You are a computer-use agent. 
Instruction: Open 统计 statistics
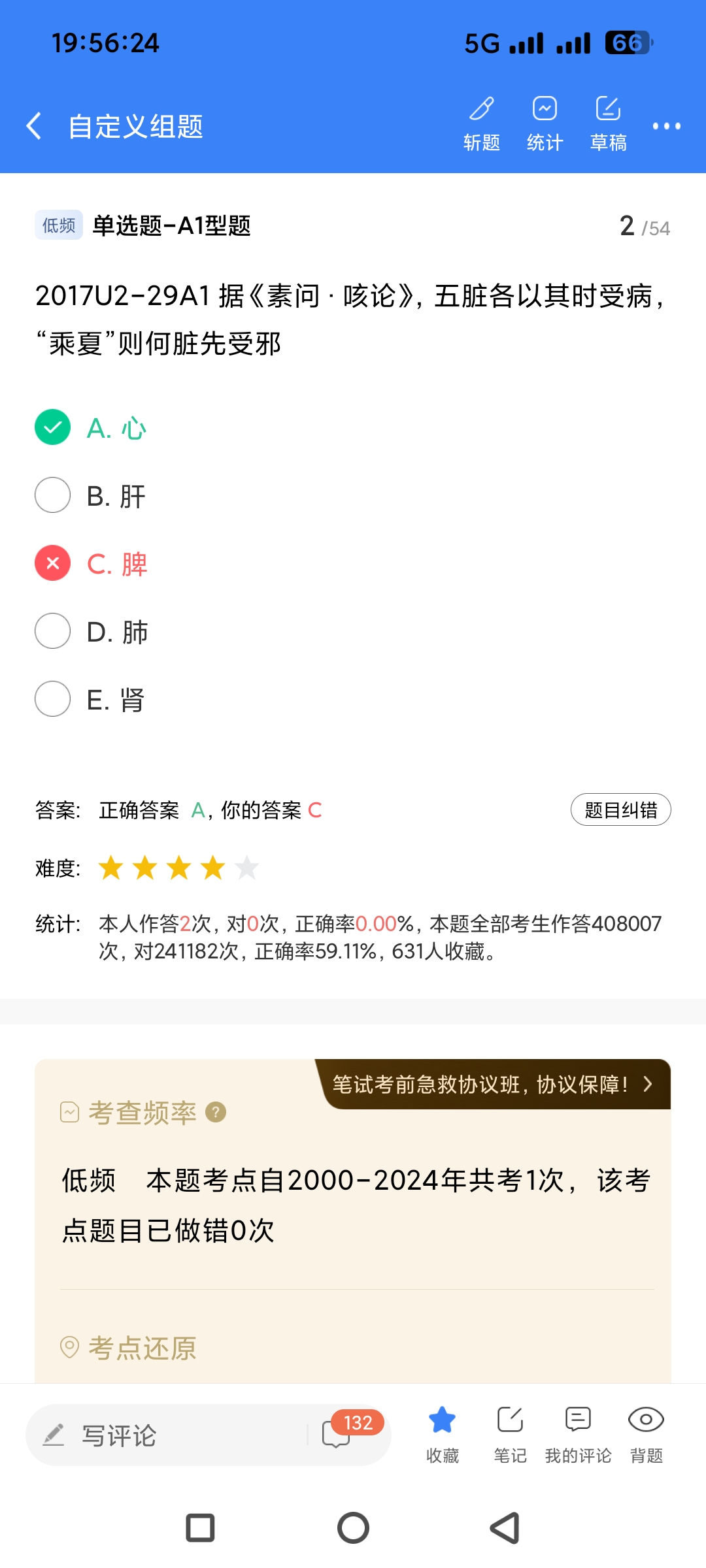(545, 124)
